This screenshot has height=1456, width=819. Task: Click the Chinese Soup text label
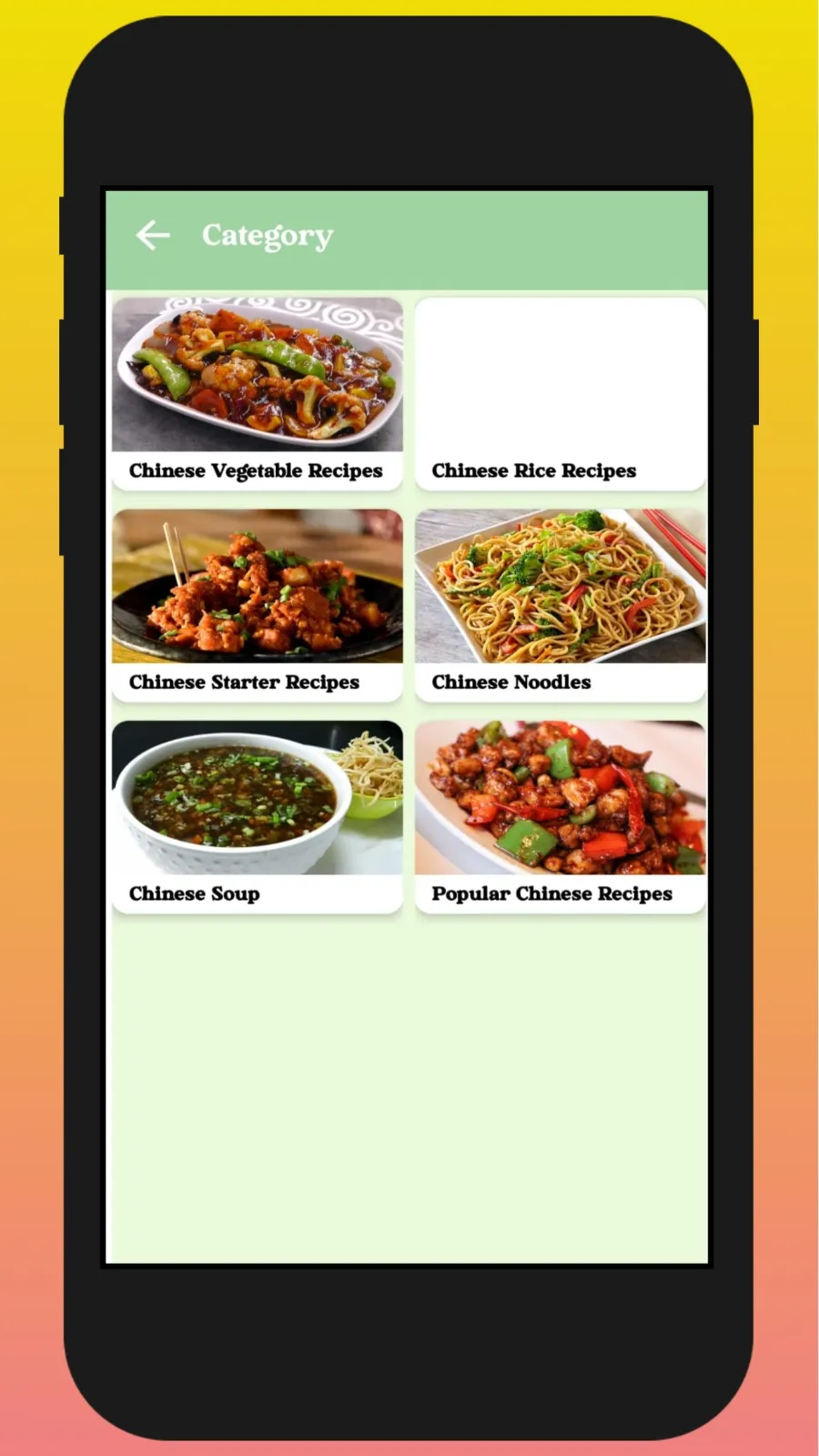pos(194,894)
